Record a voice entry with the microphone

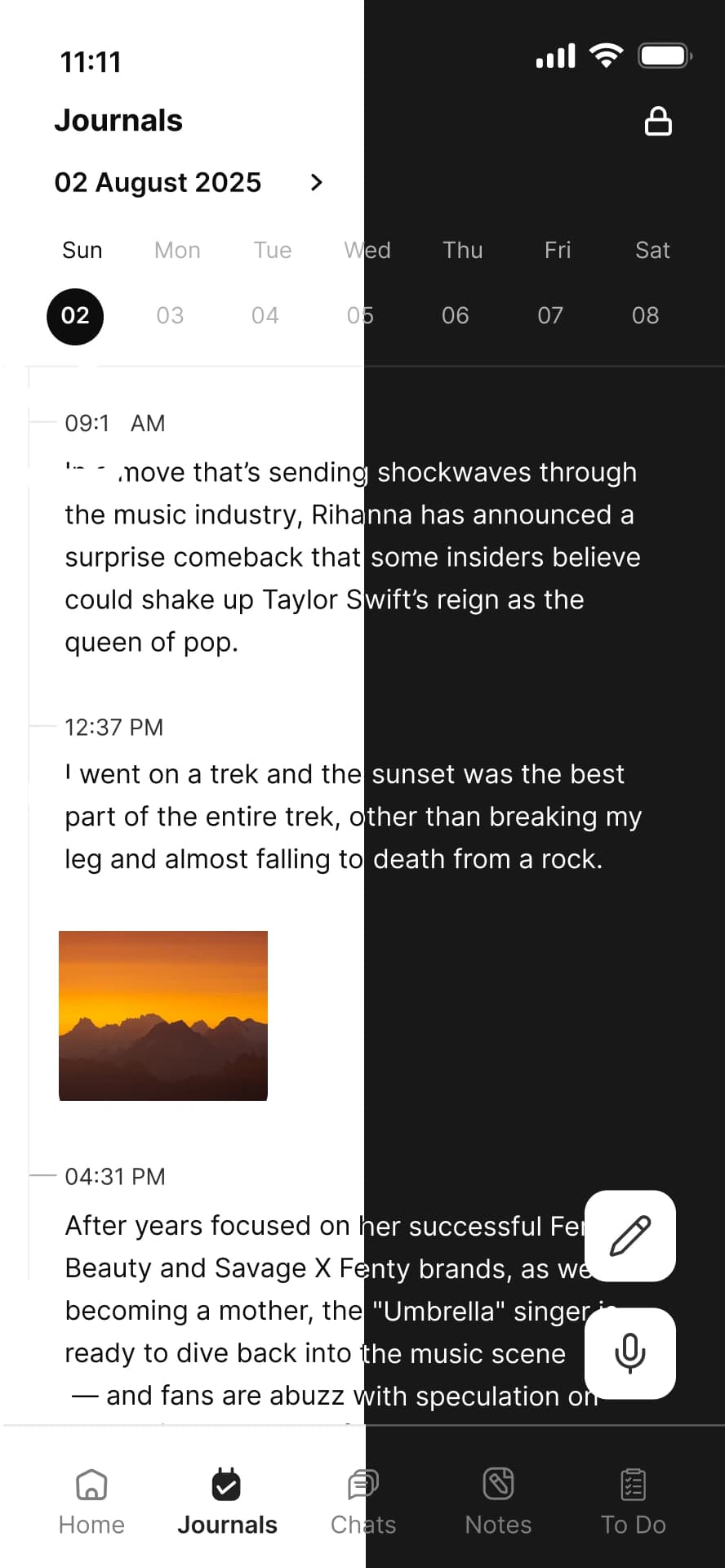630,1353
